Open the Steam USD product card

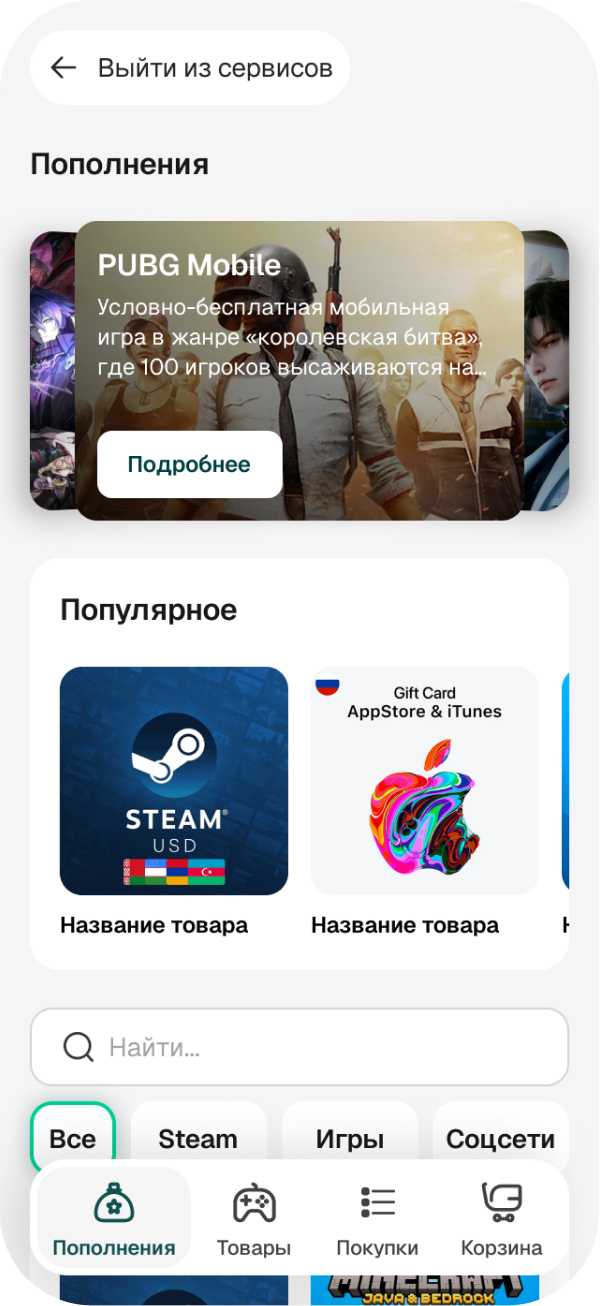pyautogui.click(x=174, y=781)
